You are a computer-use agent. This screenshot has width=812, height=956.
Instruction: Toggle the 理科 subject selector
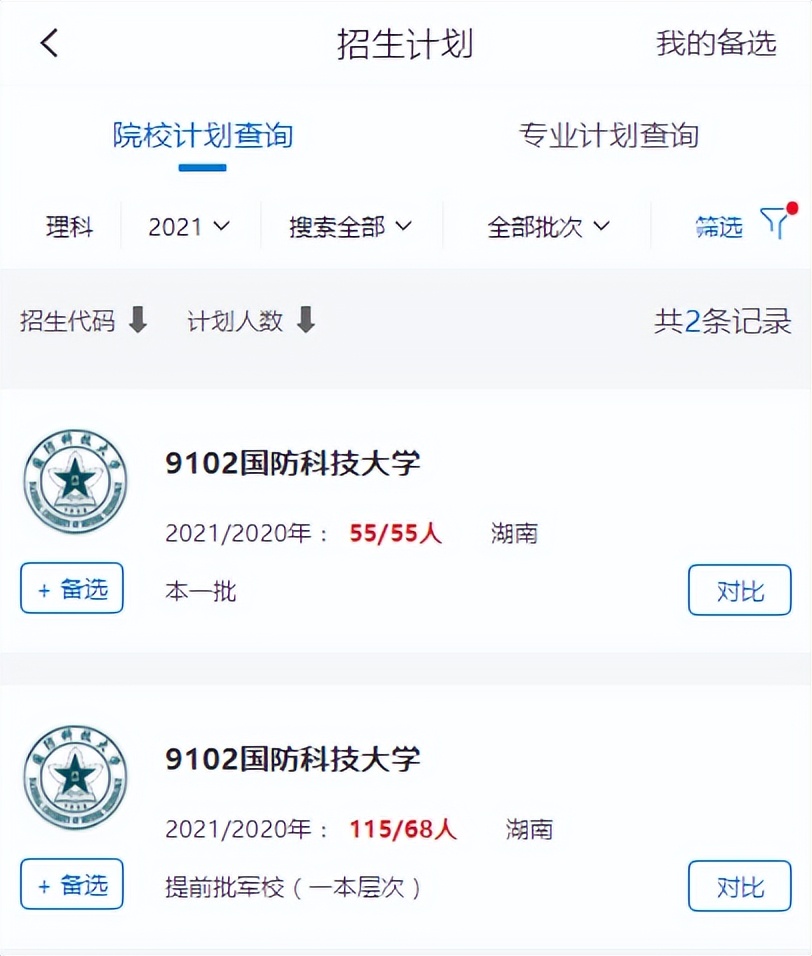pos(68,226)
